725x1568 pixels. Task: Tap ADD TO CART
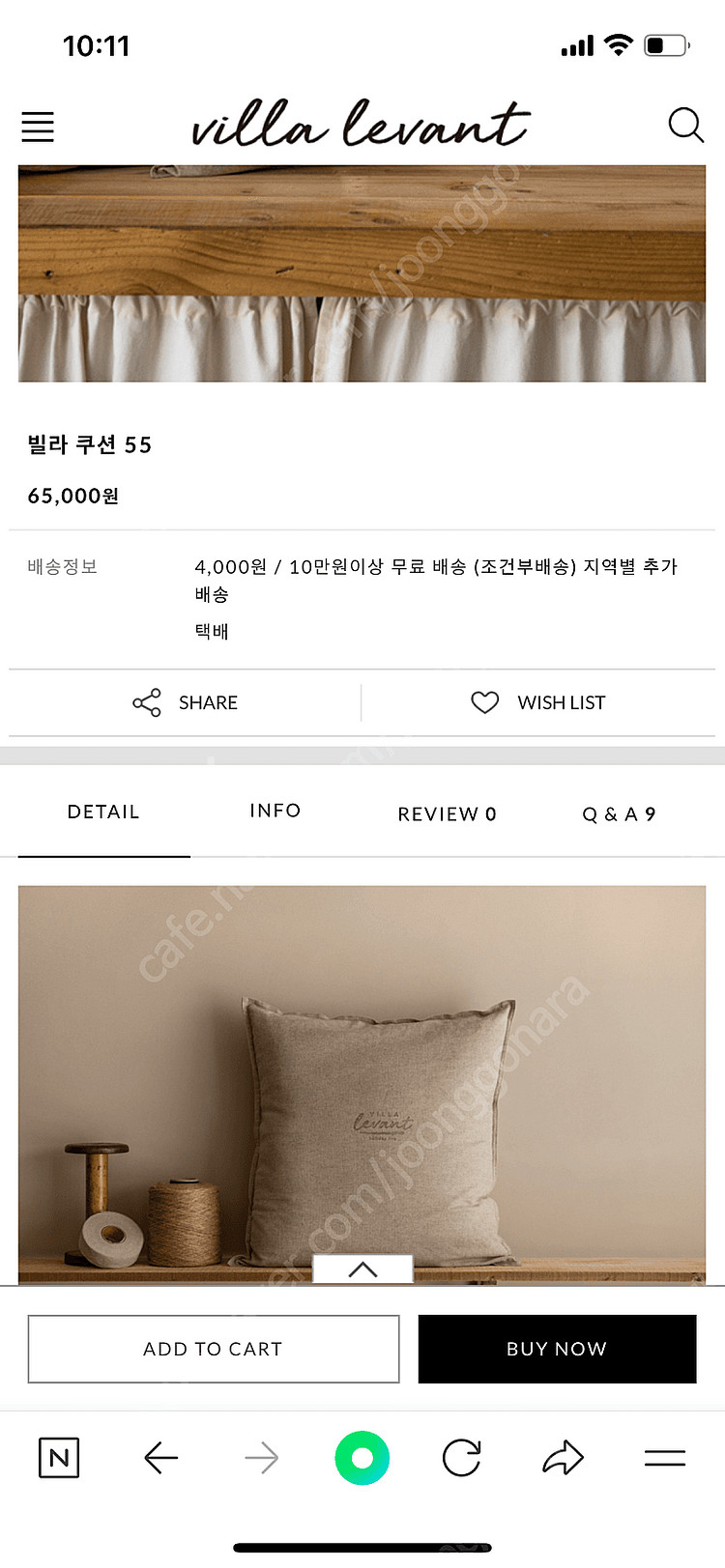coord(213,1349)
